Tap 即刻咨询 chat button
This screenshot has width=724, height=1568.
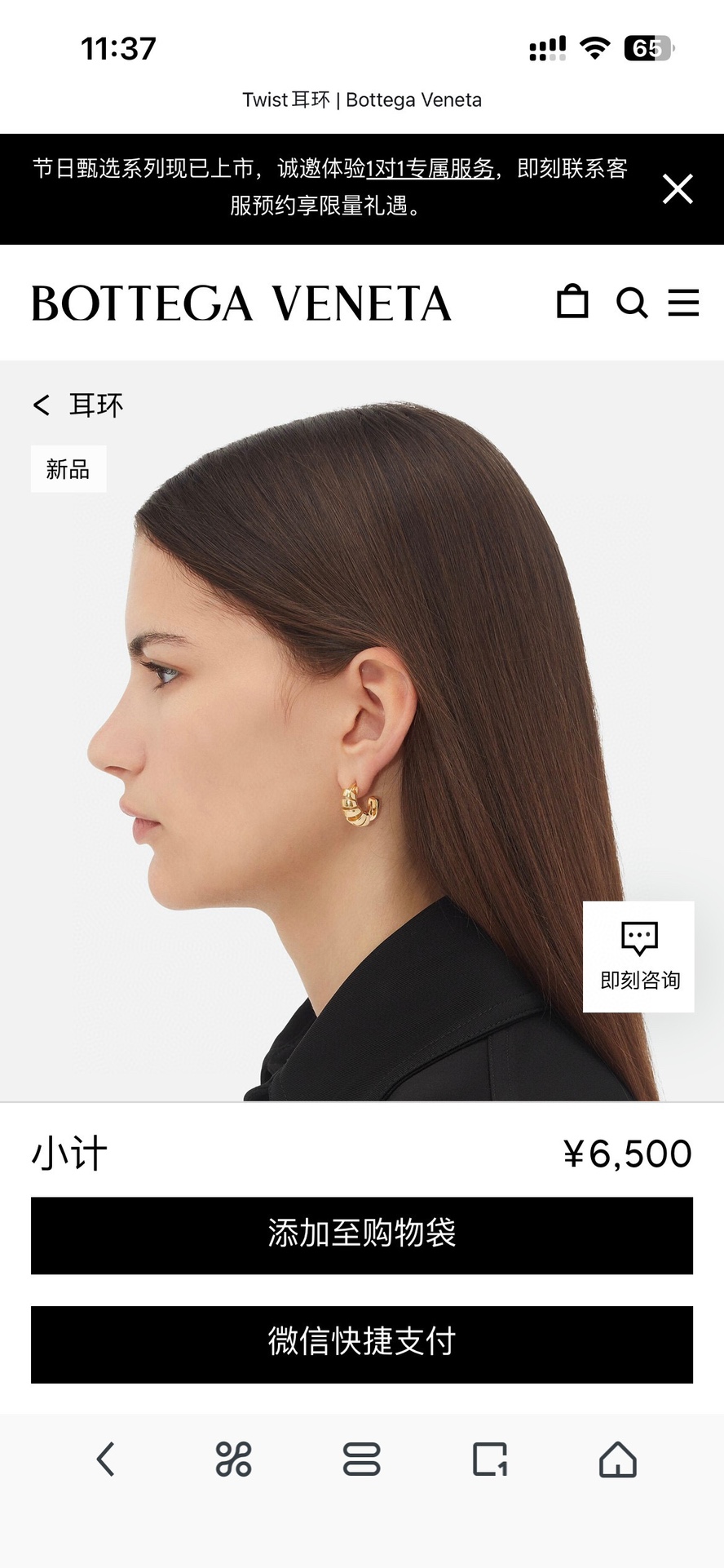click(x=638, y=957)
